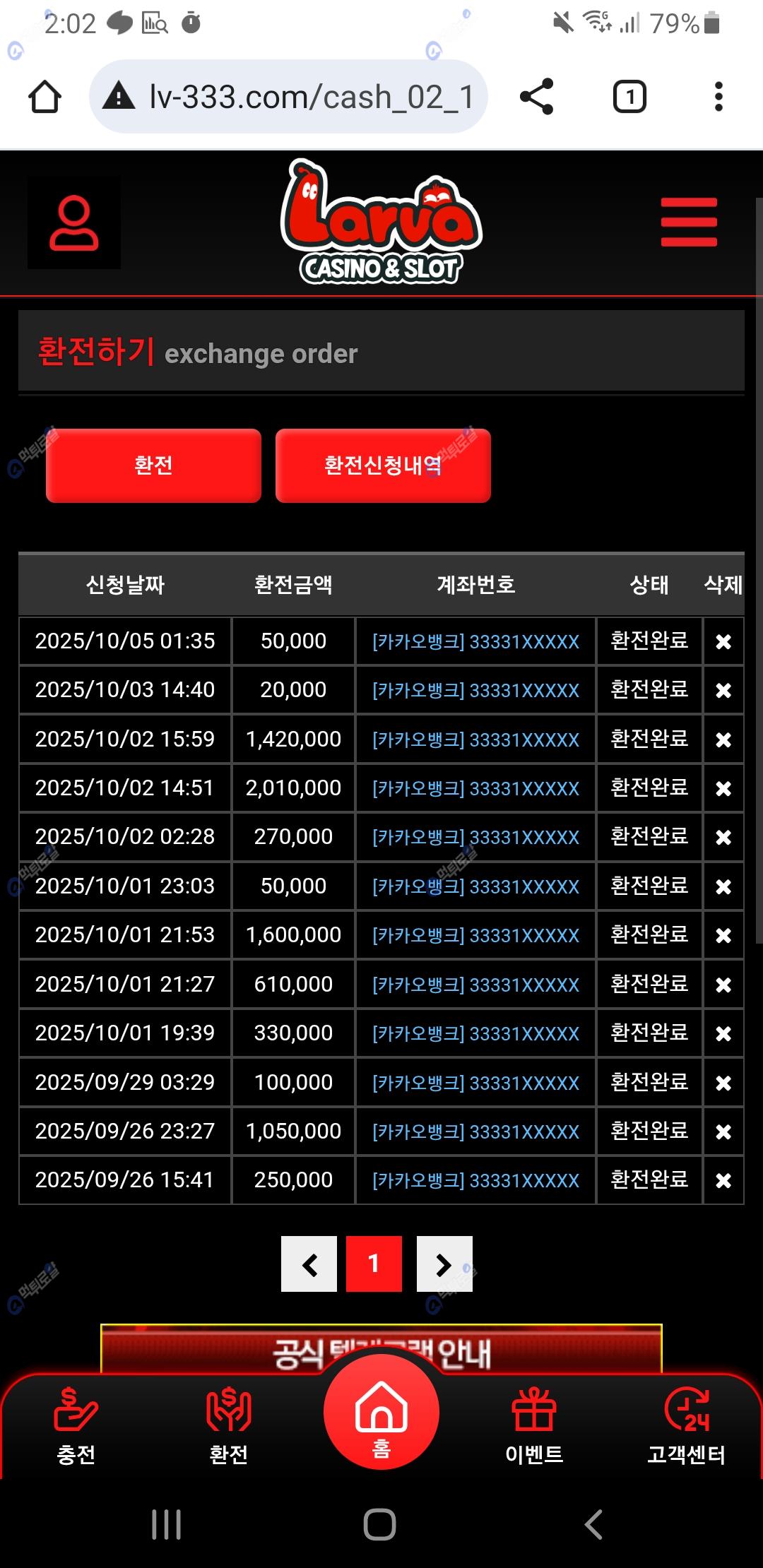Screen dimensions: 763x1568
Task: Open the user profile icon
Action: click(73, 222)
